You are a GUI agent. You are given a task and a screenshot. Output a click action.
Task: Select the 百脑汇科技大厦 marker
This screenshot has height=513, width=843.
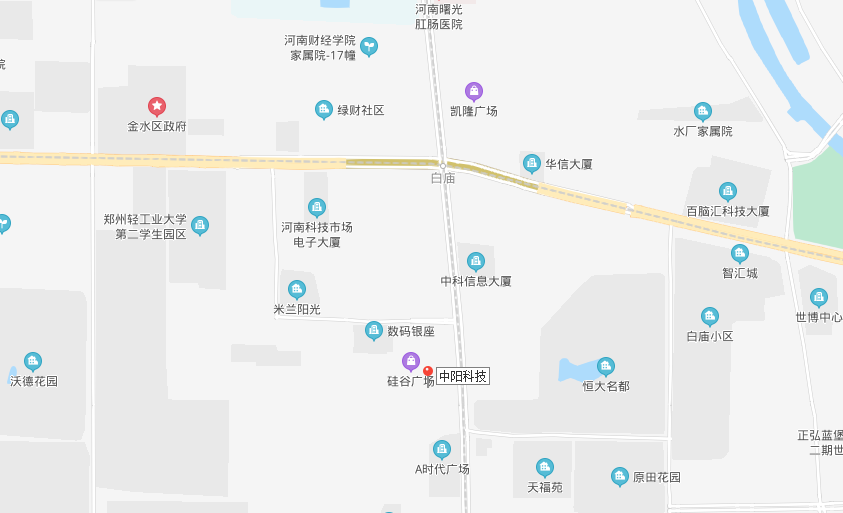pyautogui.click(x=727, y=191)
